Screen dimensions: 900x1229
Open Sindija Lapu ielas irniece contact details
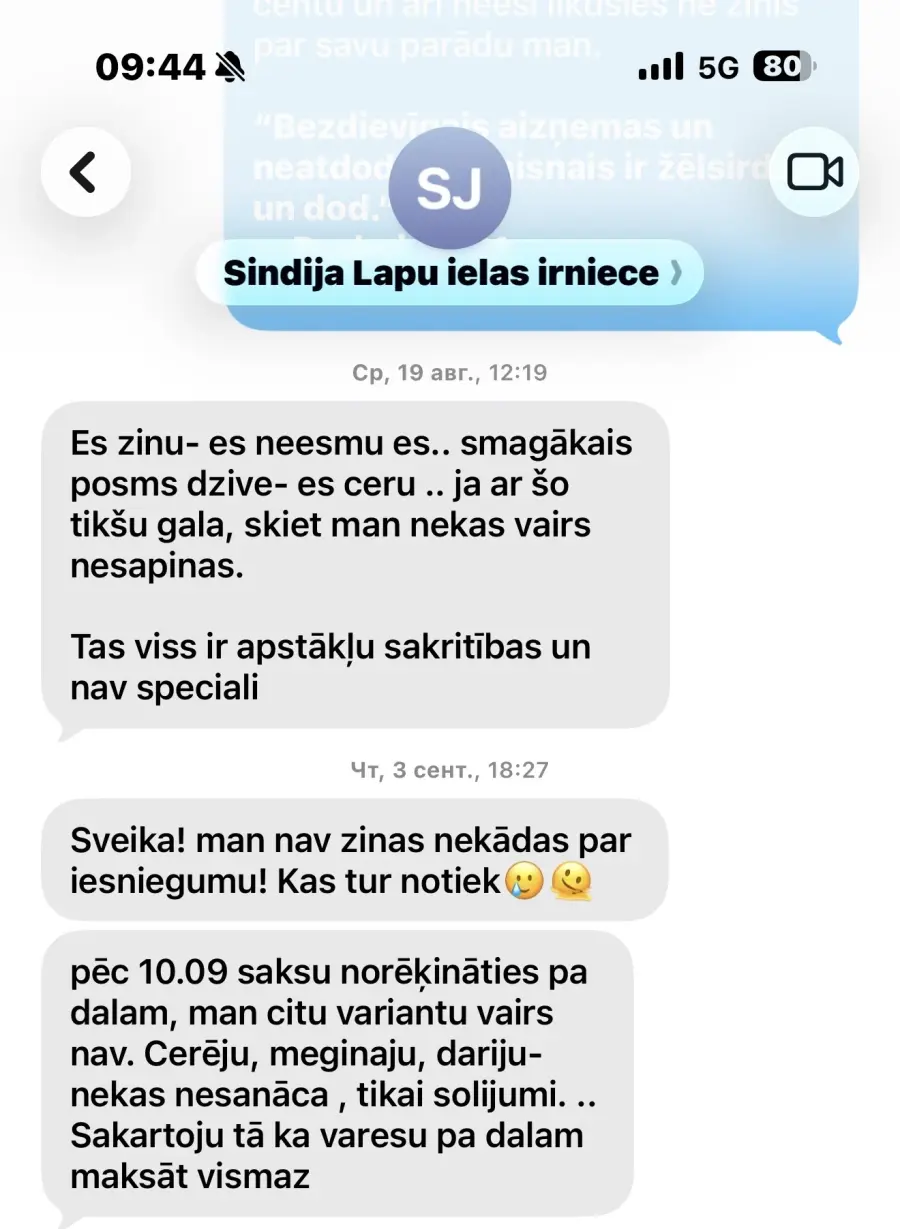[x=450, y=273]
